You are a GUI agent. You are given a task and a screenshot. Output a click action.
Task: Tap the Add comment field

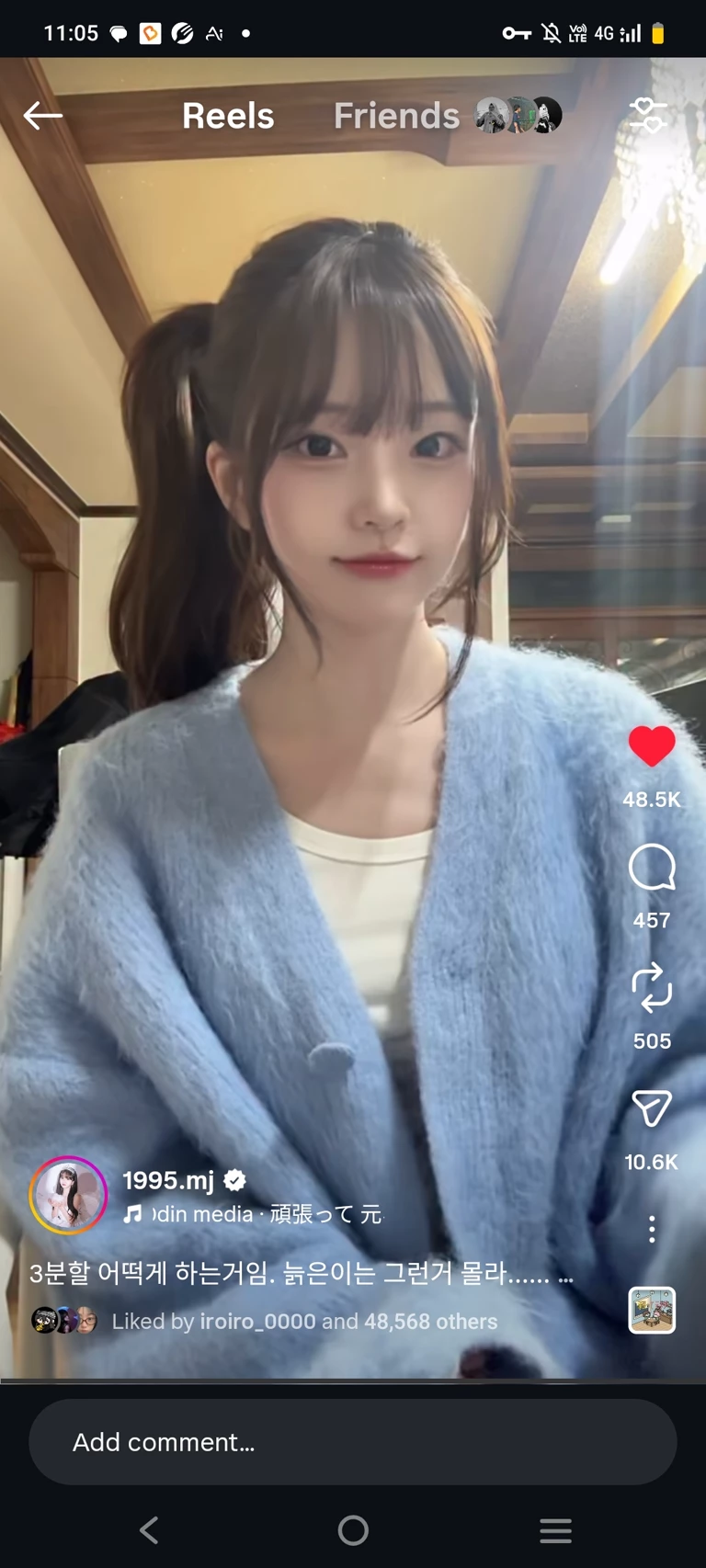(353, 1442)
